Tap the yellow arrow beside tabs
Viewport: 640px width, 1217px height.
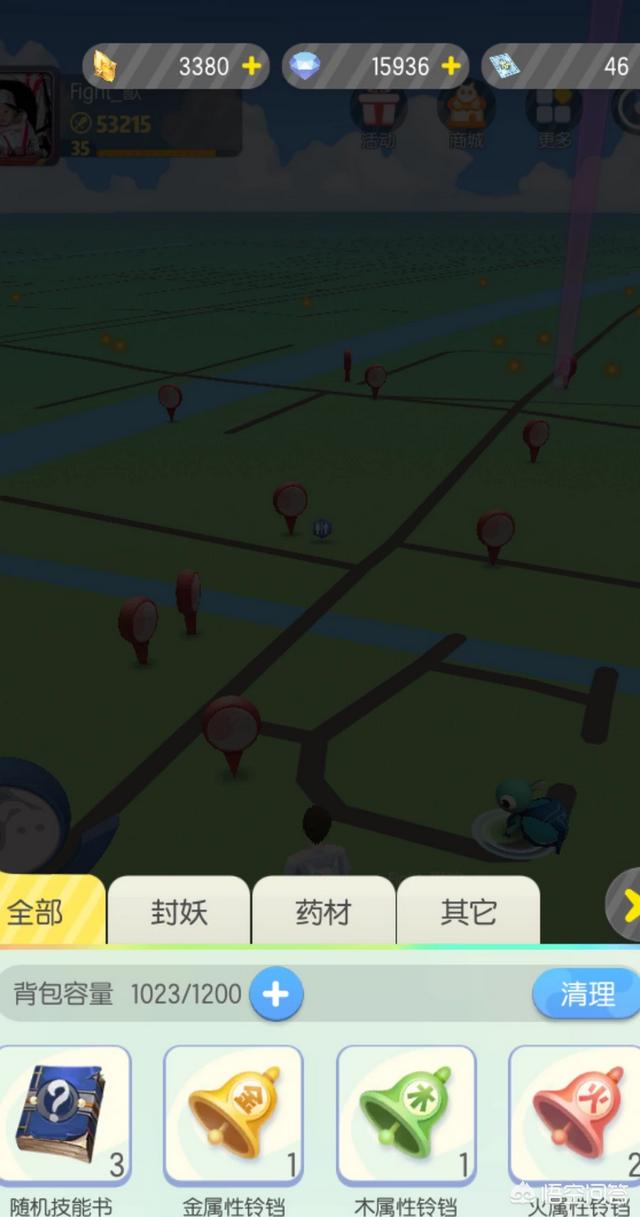click(x=626, y=905)
